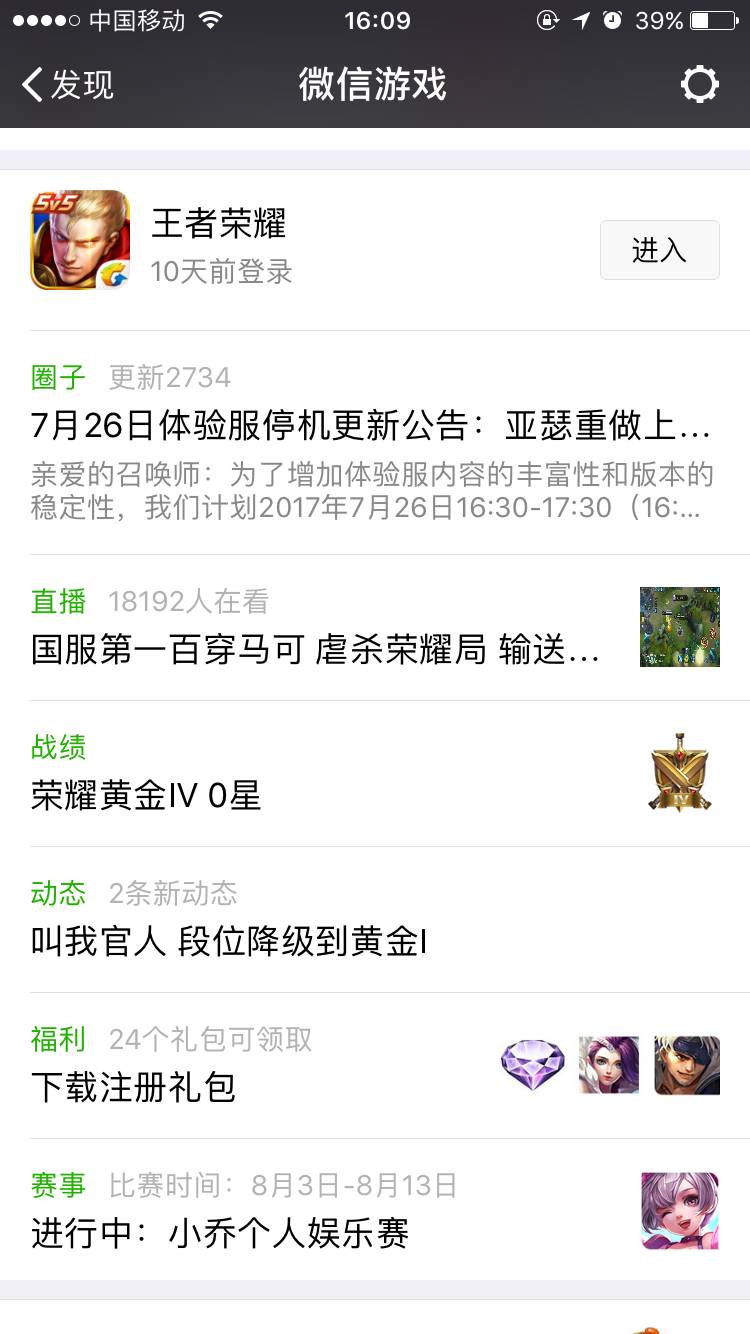750x1334 pixels.
Task: Click the diamond gift icon under 福利
Action: coord(532,1066)
